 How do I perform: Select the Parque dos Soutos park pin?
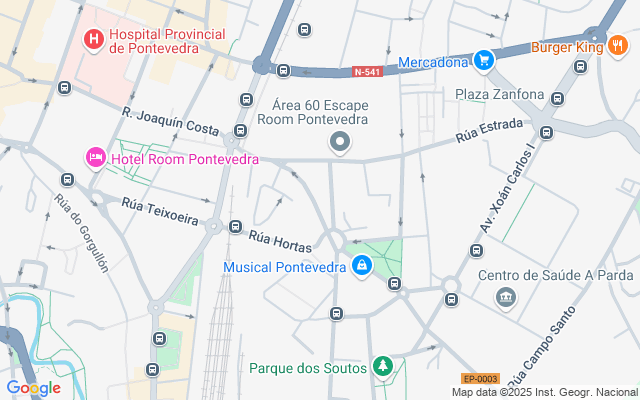tap(381, 367)
